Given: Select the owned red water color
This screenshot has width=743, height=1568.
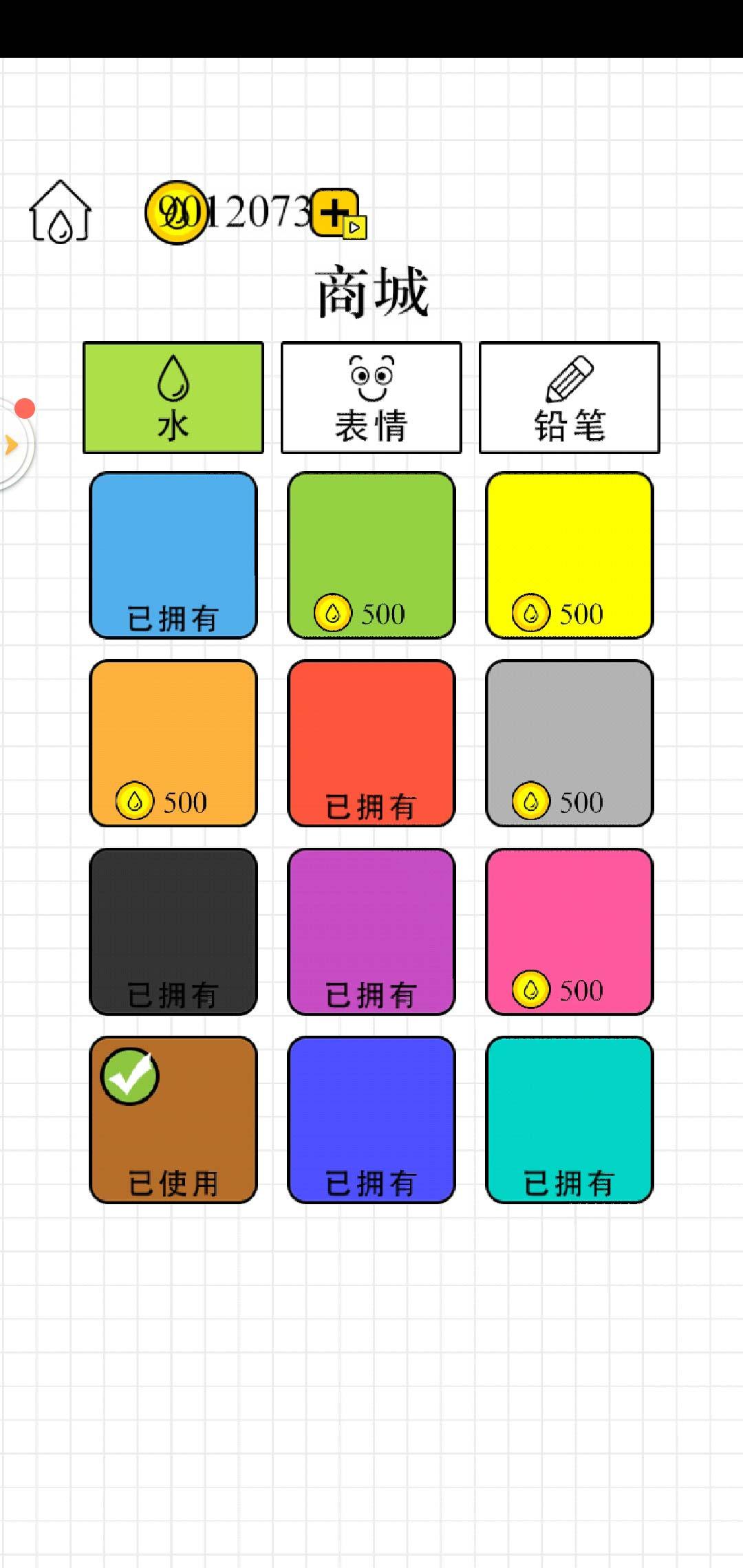Looking at the screenshot, I should point(371,743).
